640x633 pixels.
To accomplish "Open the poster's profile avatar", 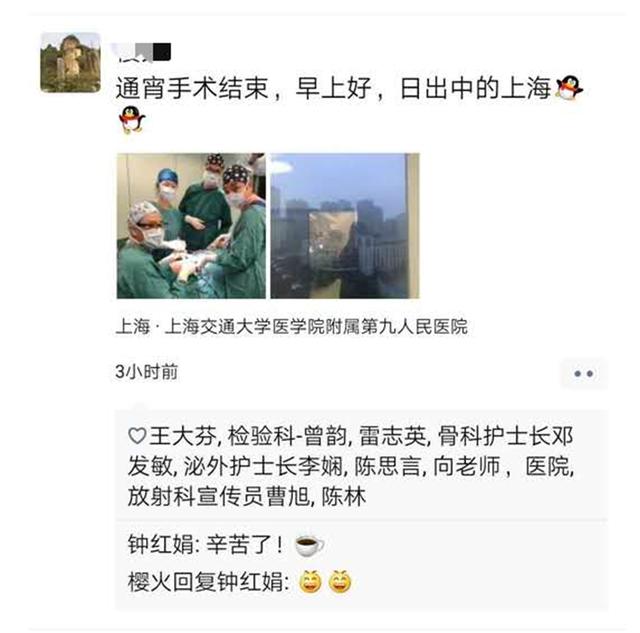I will point(70,62).
